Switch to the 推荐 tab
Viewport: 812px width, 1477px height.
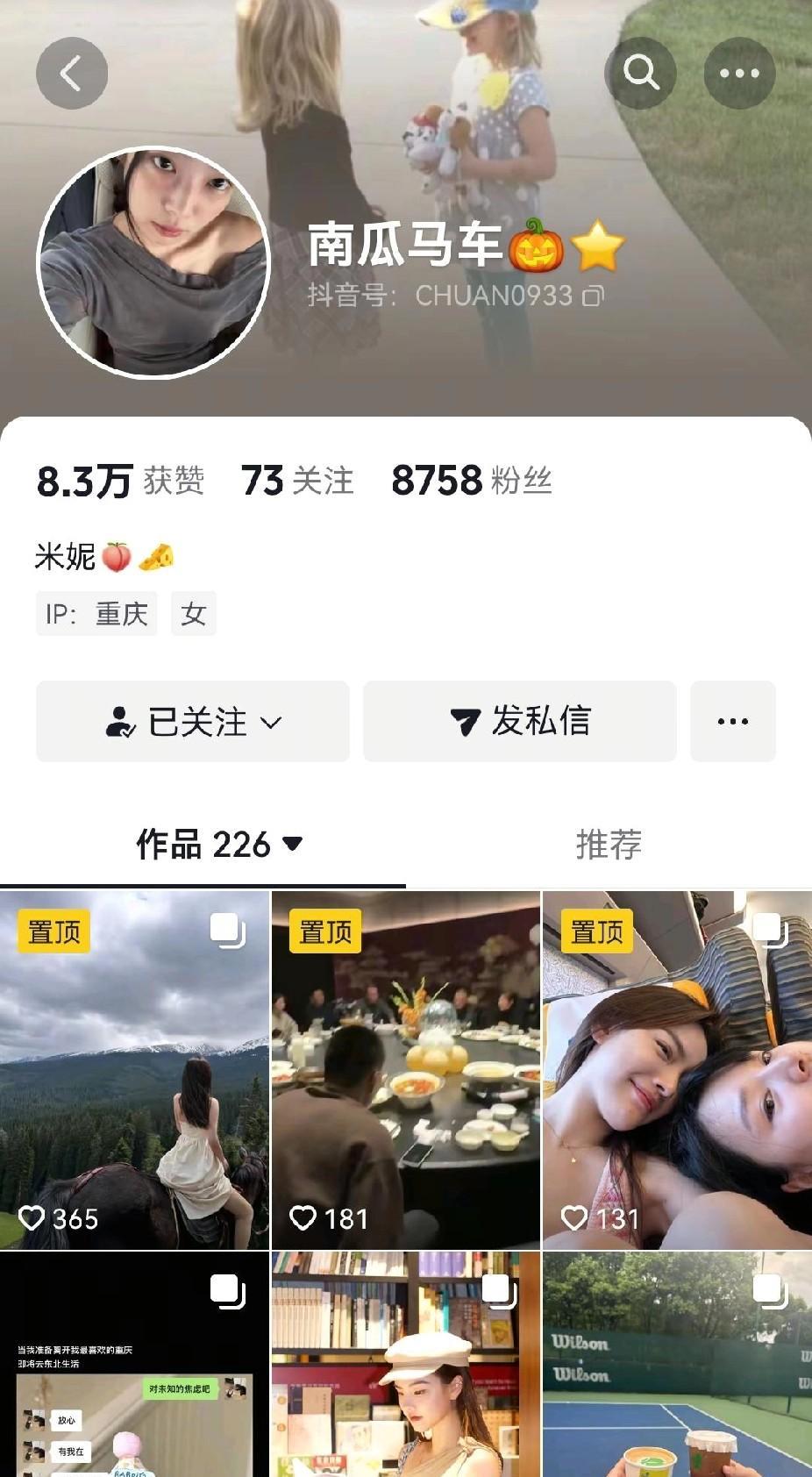click(609, 845)
